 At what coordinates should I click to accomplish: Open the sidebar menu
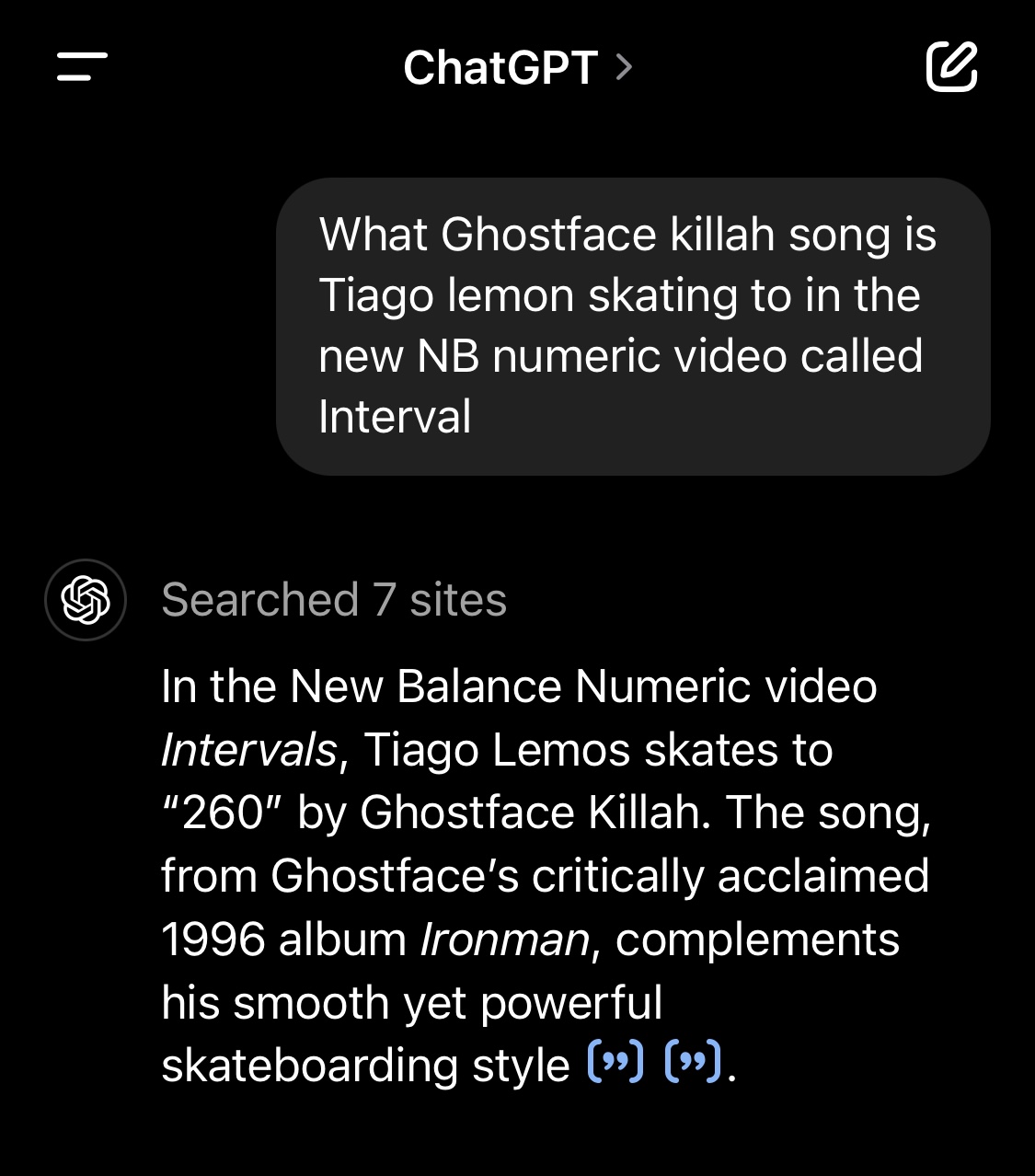[x=82, y=66]
